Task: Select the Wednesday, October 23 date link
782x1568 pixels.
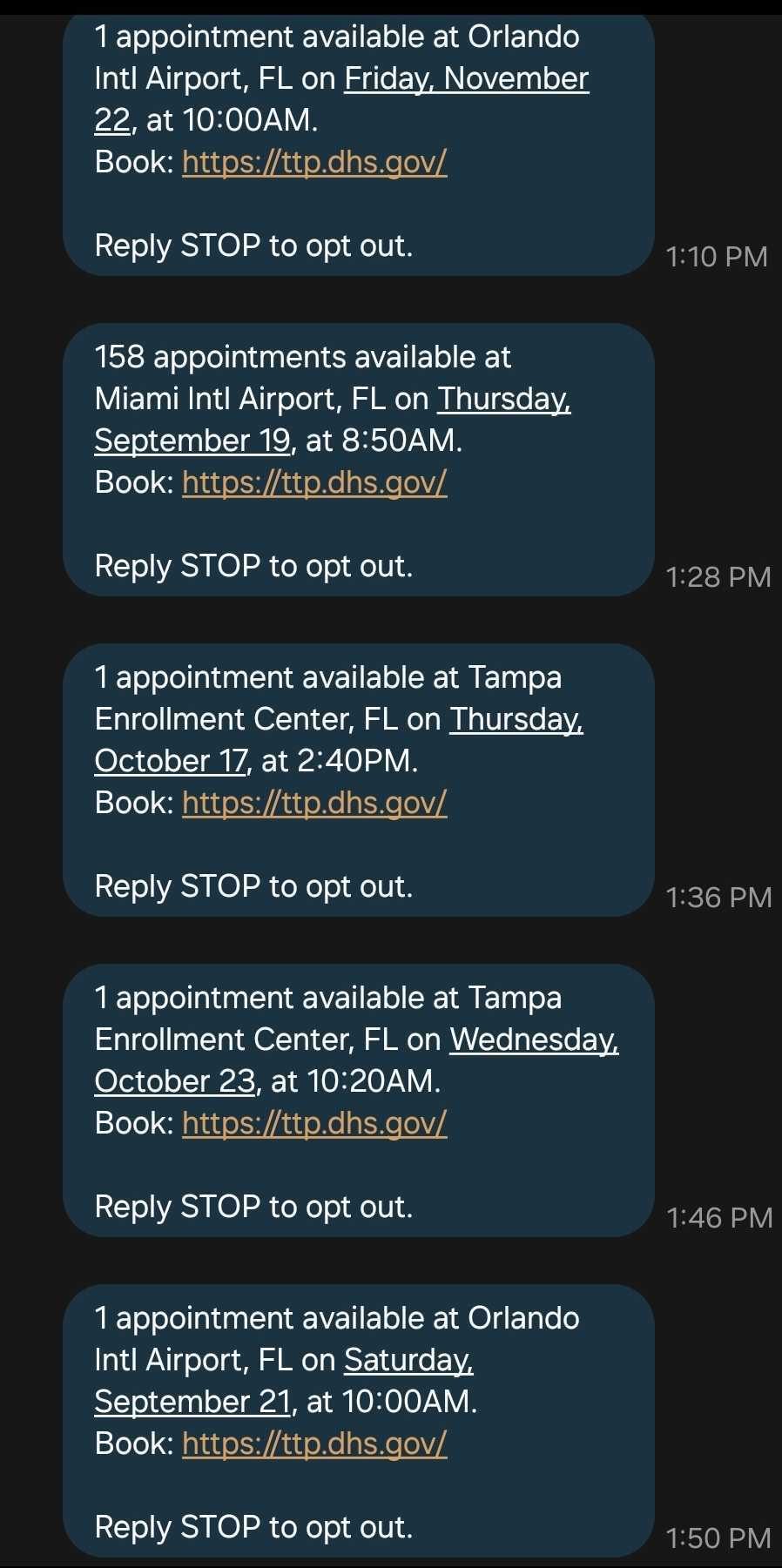Action: pos(533,1040)
